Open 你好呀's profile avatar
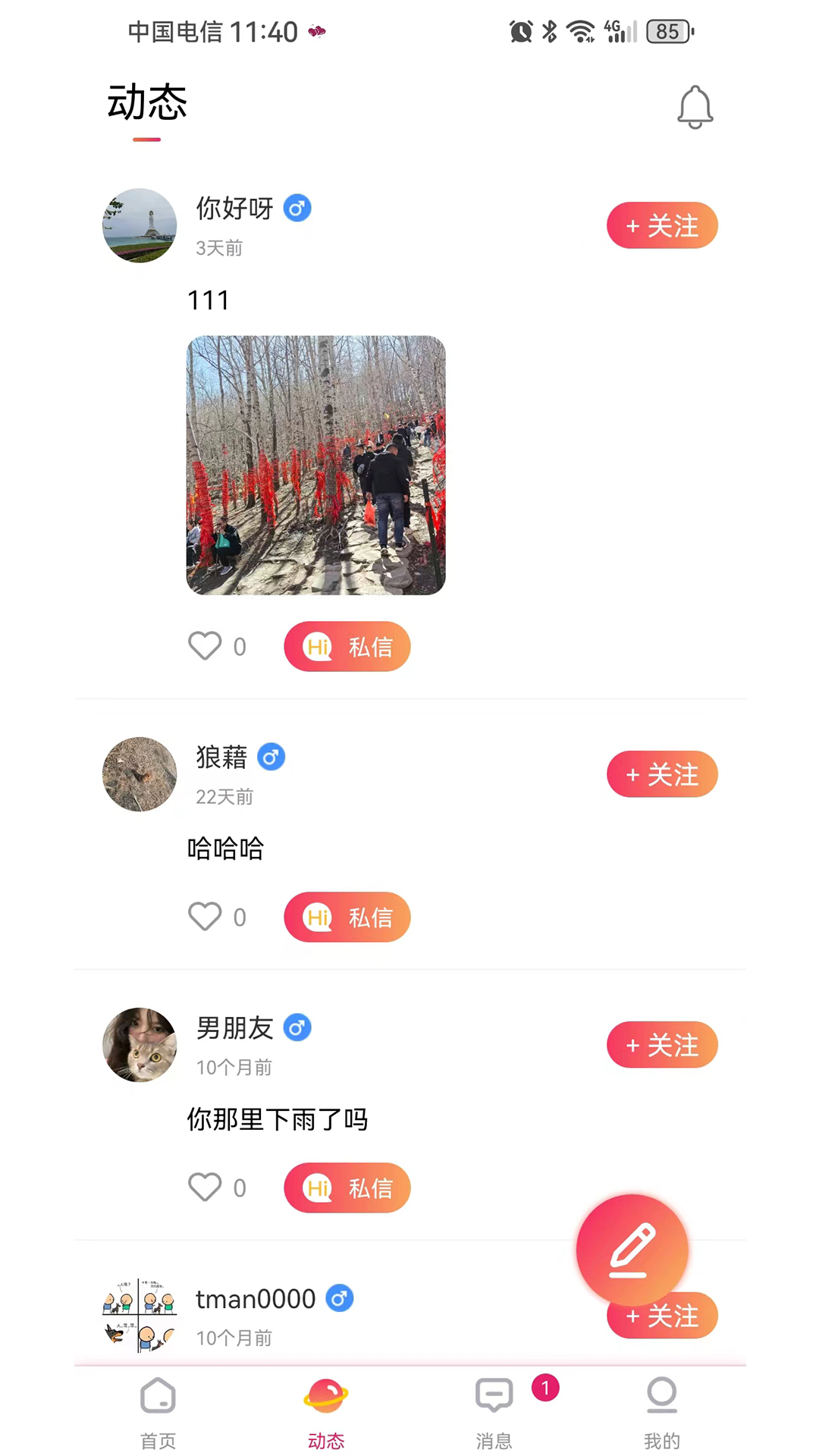This screenshot has height=1456, width=819. click(x=140, y=225)
